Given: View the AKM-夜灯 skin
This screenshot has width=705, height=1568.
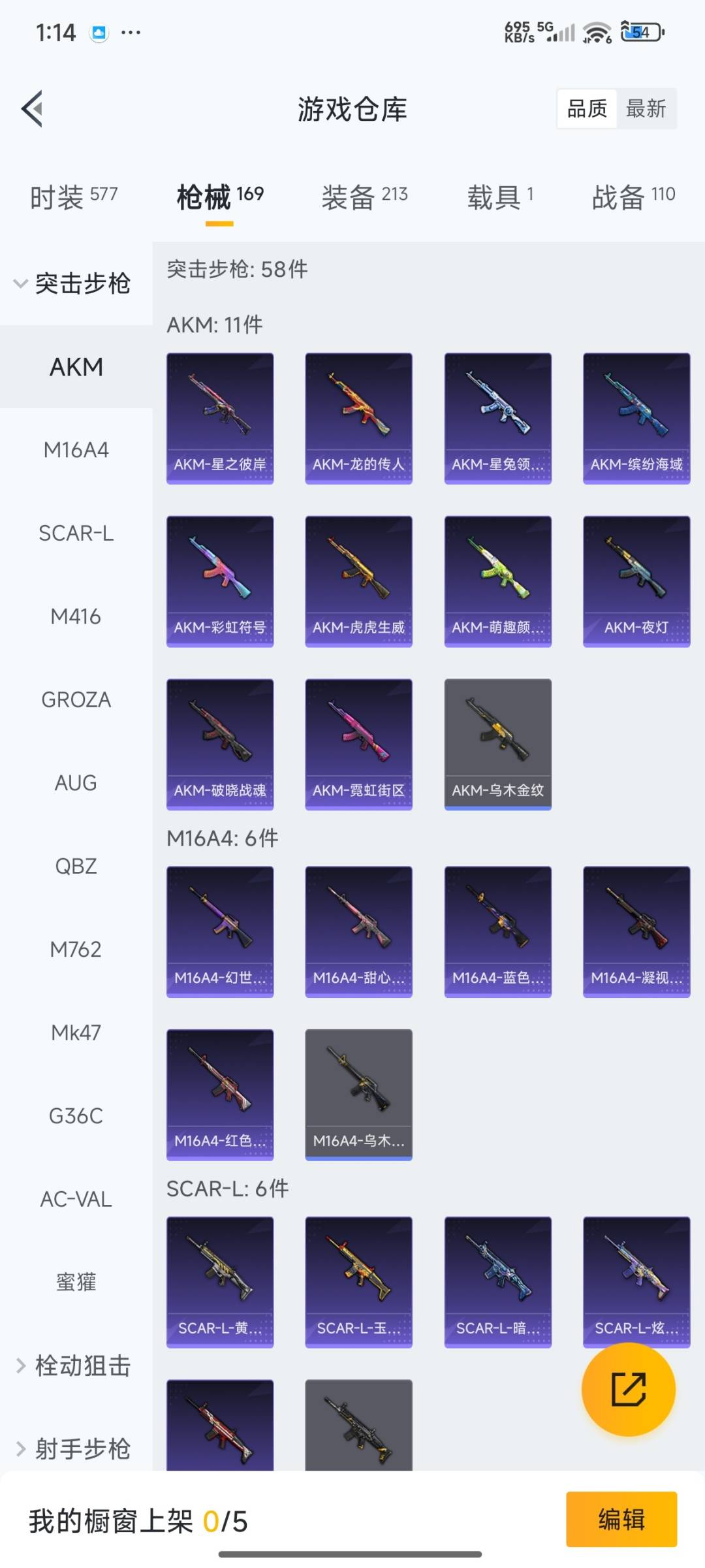Looking at the screenshot, I should pos(636,581).
